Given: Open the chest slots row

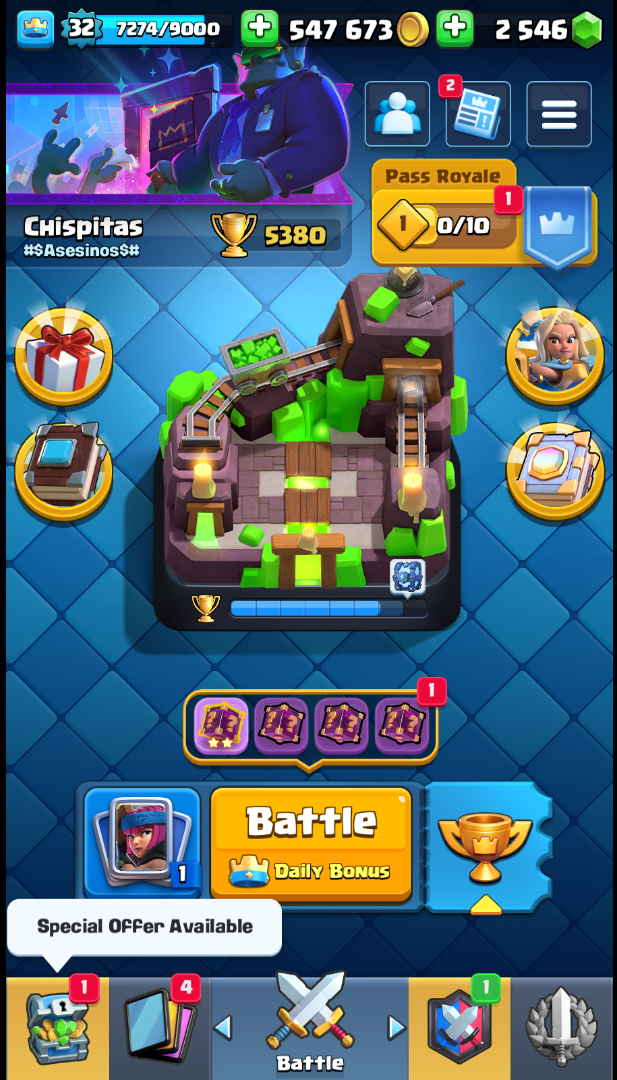Looking at the screenshot, I should click(x=310, y=726).
